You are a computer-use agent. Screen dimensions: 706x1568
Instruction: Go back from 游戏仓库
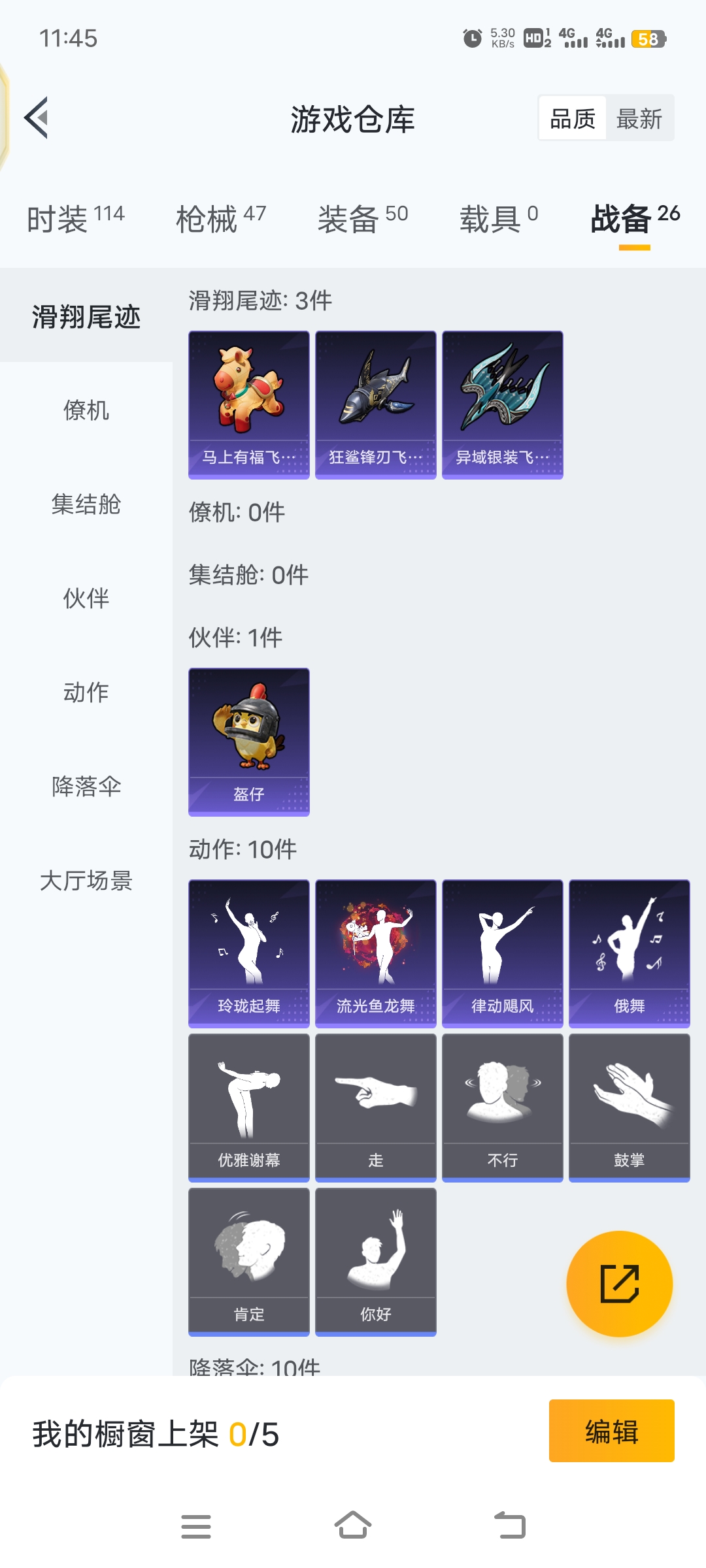pos(37,118)
